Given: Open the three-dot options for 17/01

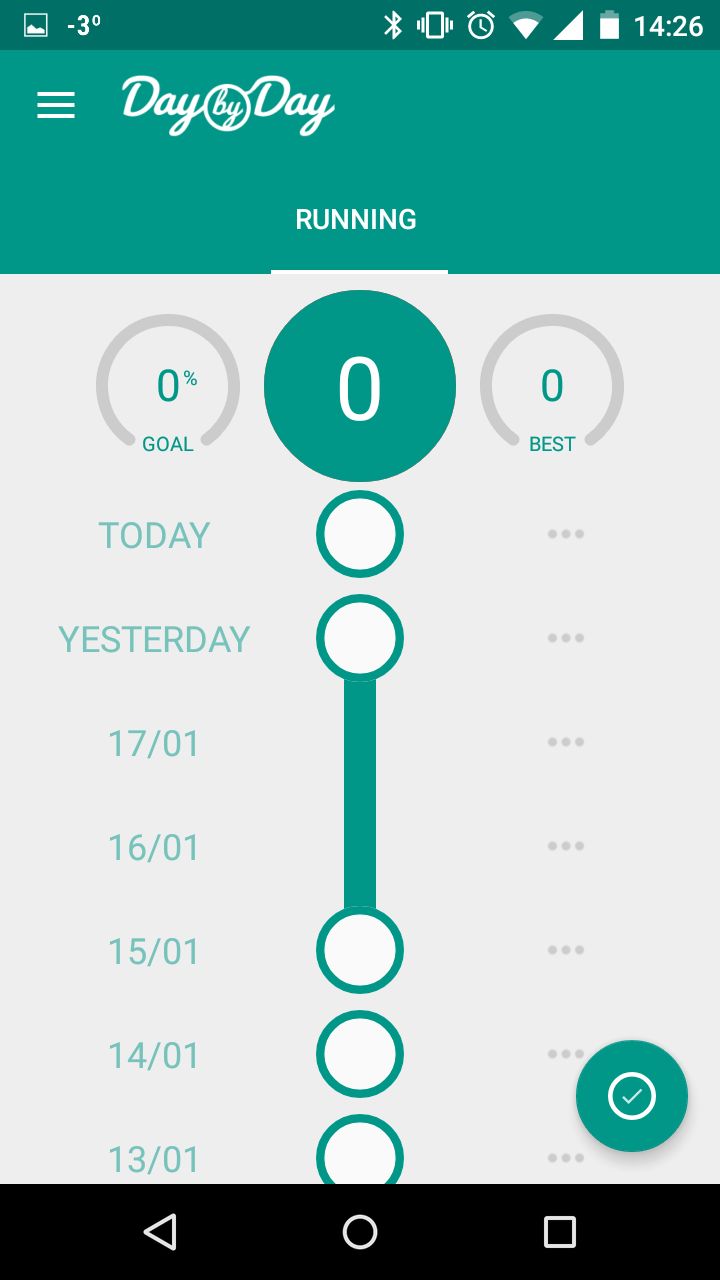Looking at the screenshot, I should [566, 742].
